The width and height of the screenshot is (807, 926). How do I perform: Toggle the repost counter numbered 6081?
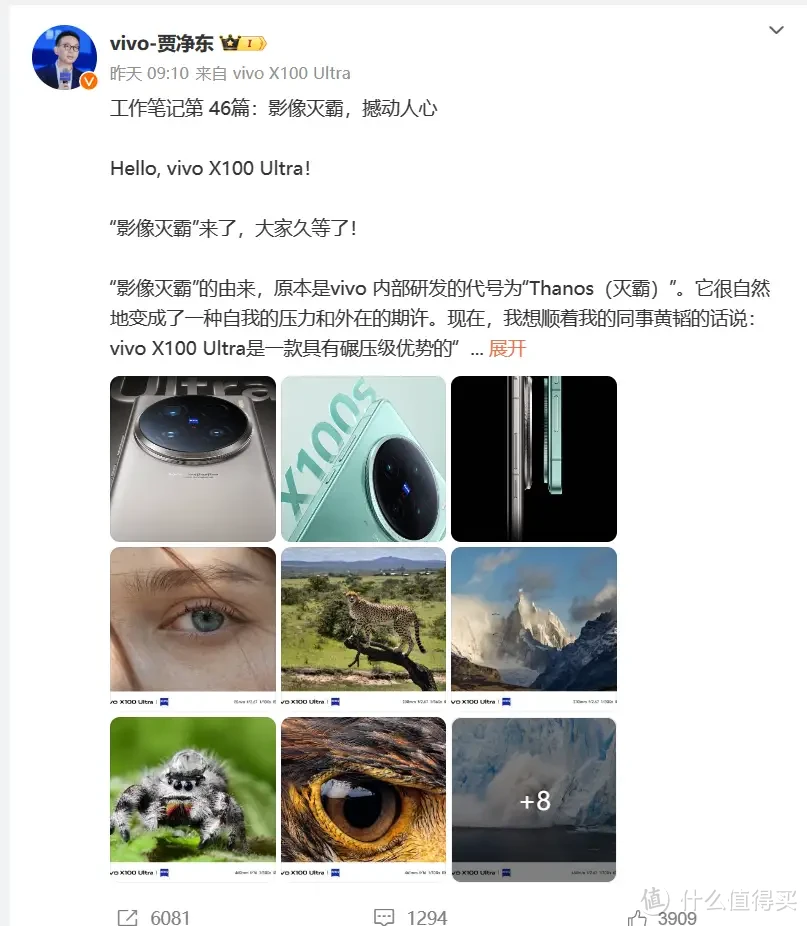[x=172, y=916]
